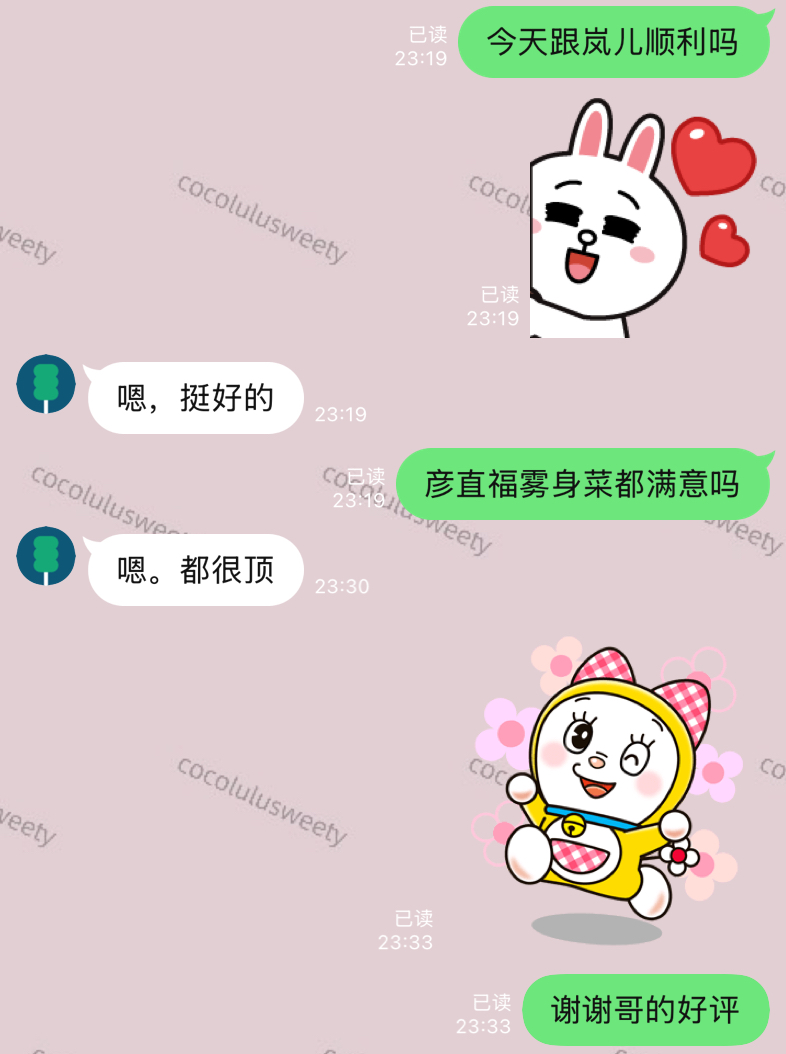786x1054 pixels.
Task: Open the sender's avatar beside "嗯。都很顶"
Action: tap(46, 556)
